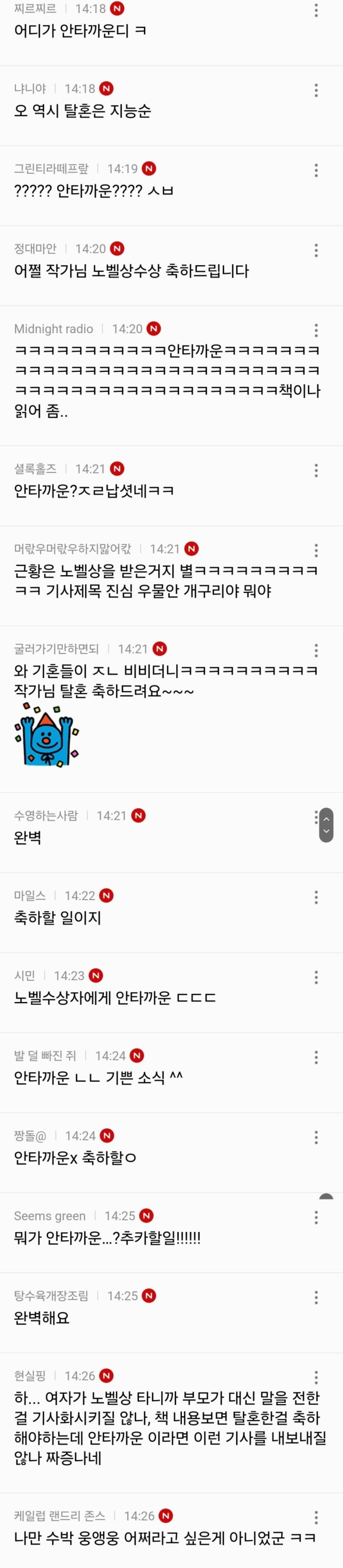The width and height of the screenshot is (343, 1568).
Task: Open the three-dot menu on 머랐우머랐우하지맖어캈's comment
Action: tap(316, 550)
